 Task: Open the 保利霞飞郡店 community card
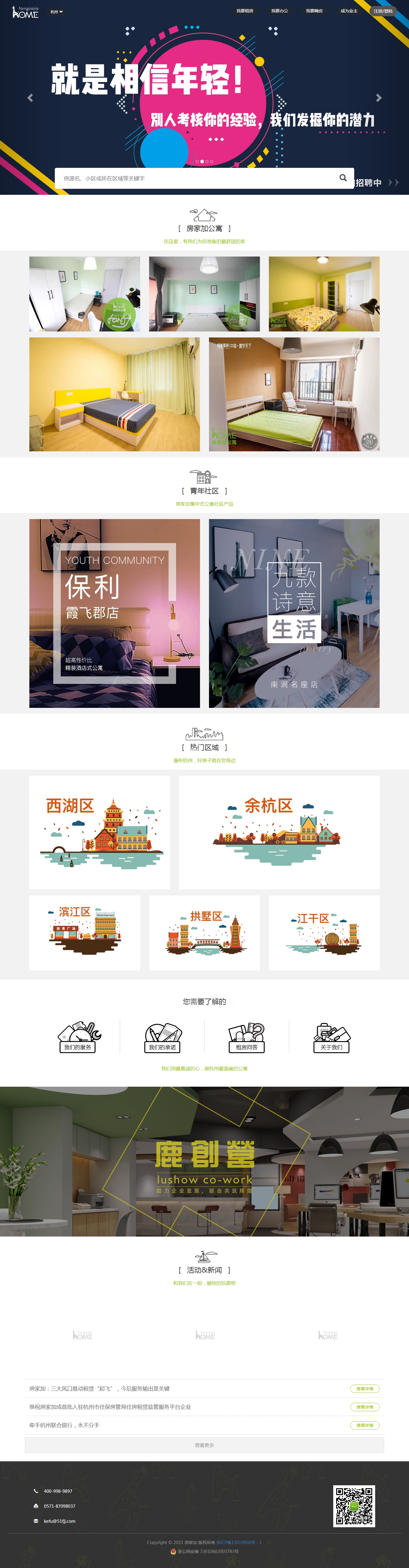click(x=114, y=613)
